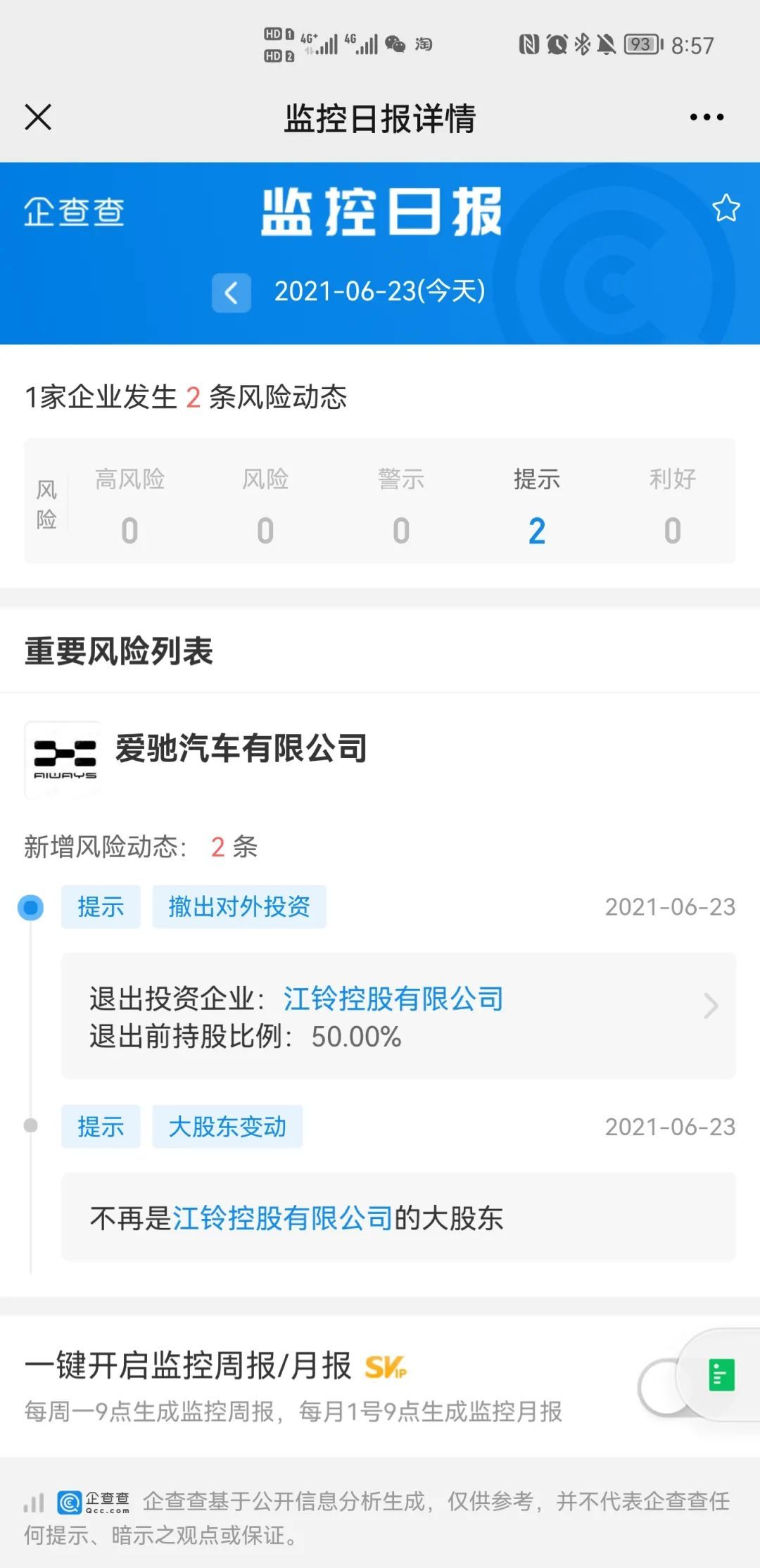Favorite the report with the star icon

[x=726, y=208]
